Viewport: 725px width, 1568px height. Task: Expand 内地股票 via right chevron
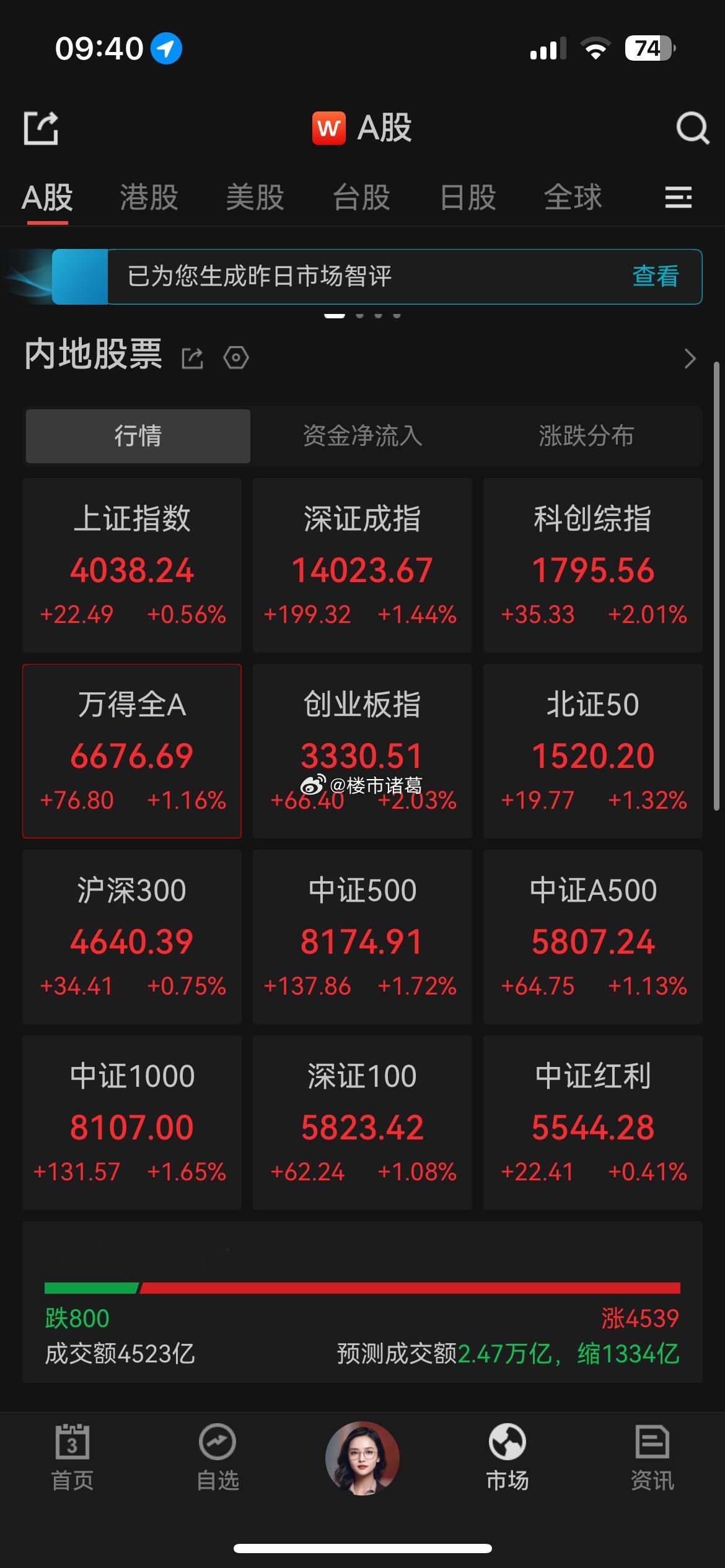click(690, 358)
